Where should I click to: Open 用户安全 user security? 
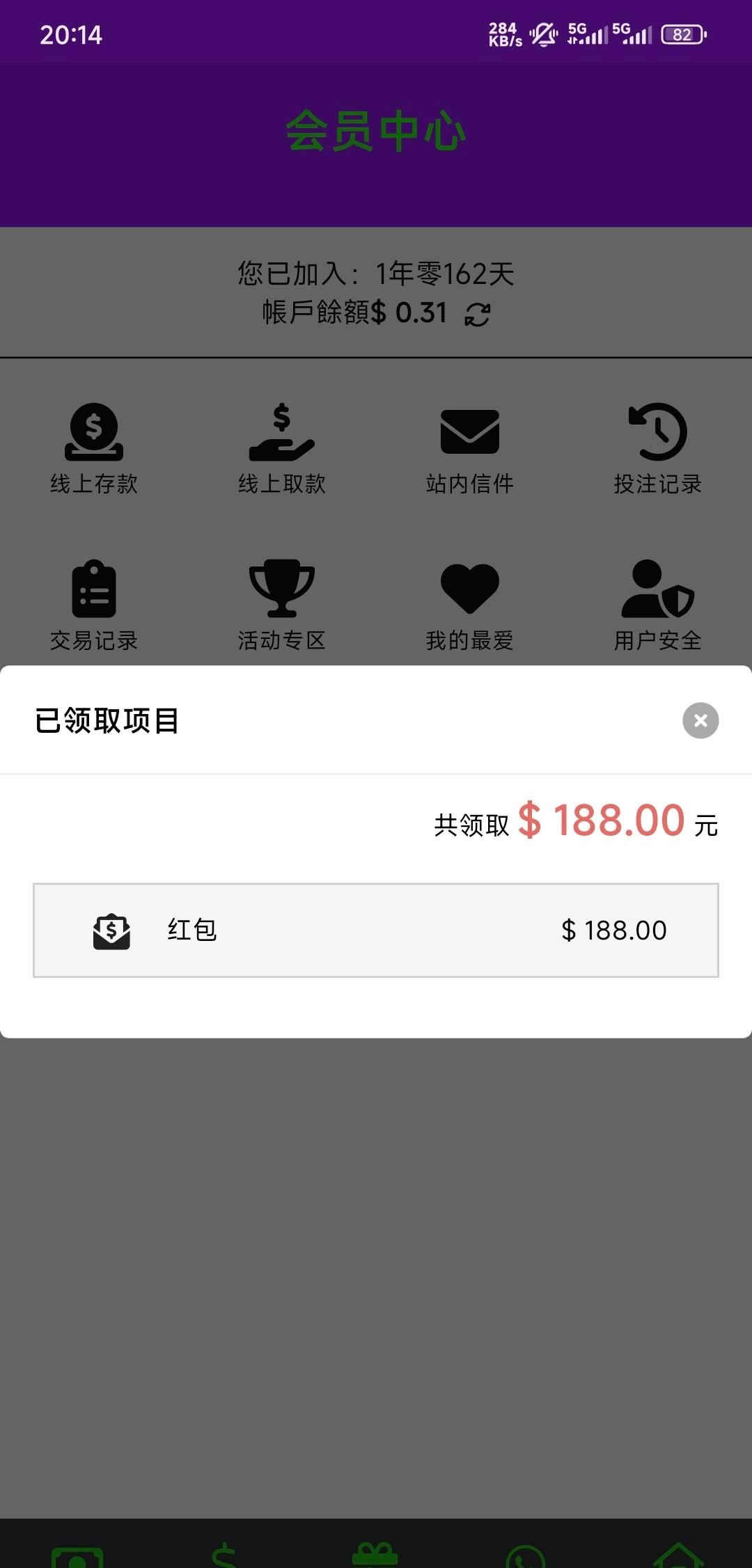click(658, 605)
